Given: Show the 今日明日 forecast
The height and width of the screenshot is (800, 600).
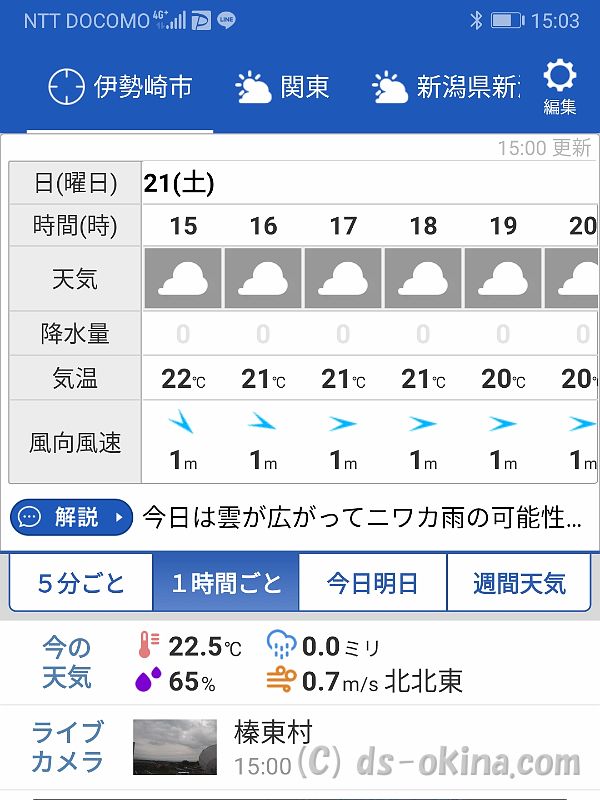Looking at the screenshot, I should [x=372, y=583].
